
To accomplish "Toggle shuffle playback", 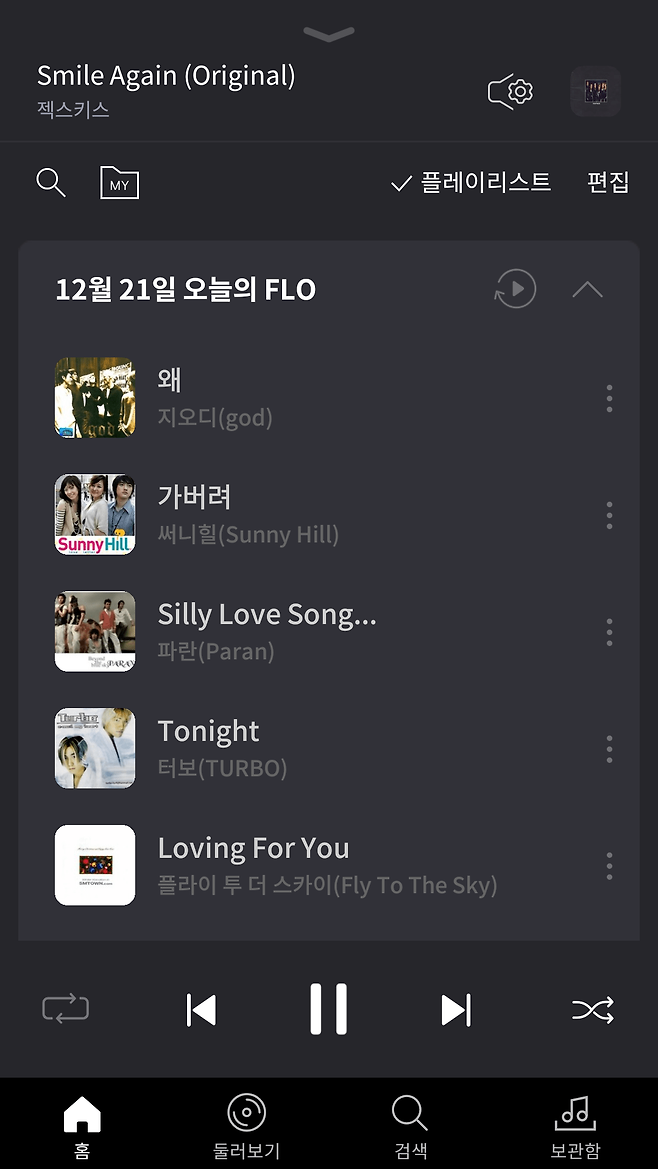I will (592, 1010).
